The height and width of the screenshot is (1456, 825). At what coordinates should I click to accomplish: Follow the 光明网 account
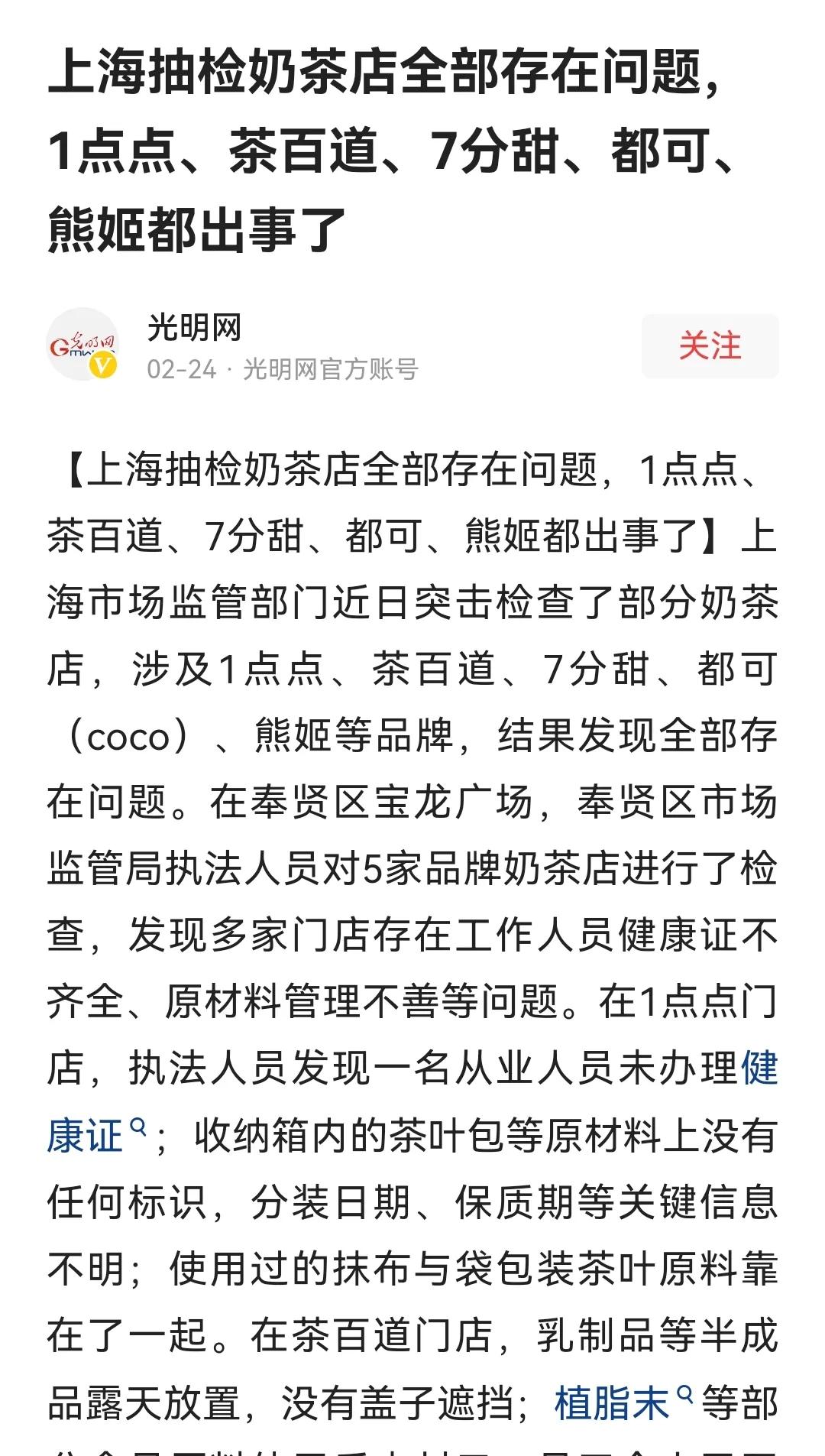(x=710, y=346)
